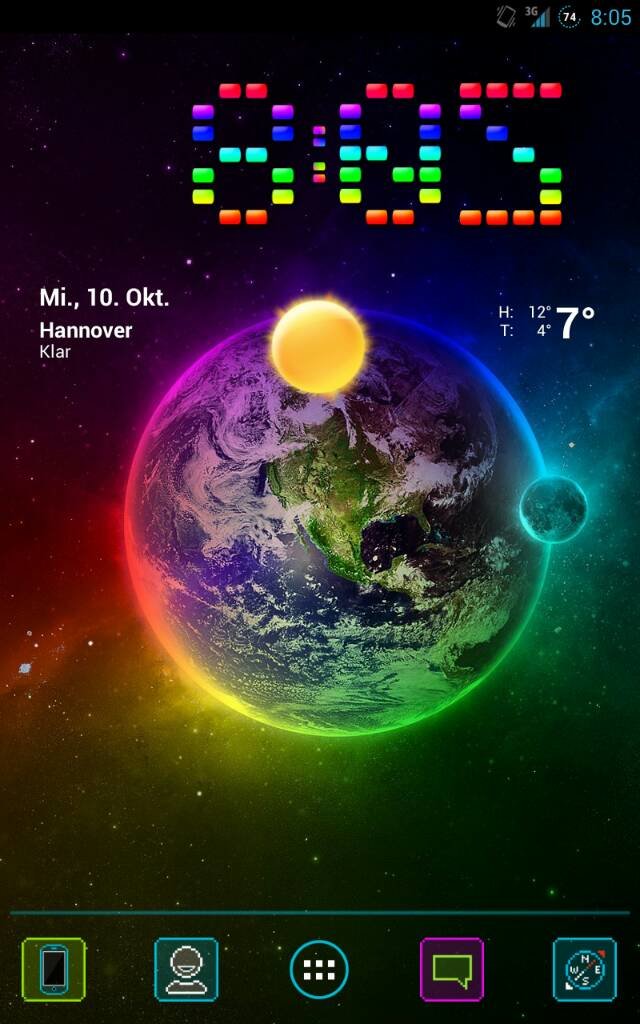Open the contacts app
The width and height of the screenshot is (640, 1024).
[186, 969]
